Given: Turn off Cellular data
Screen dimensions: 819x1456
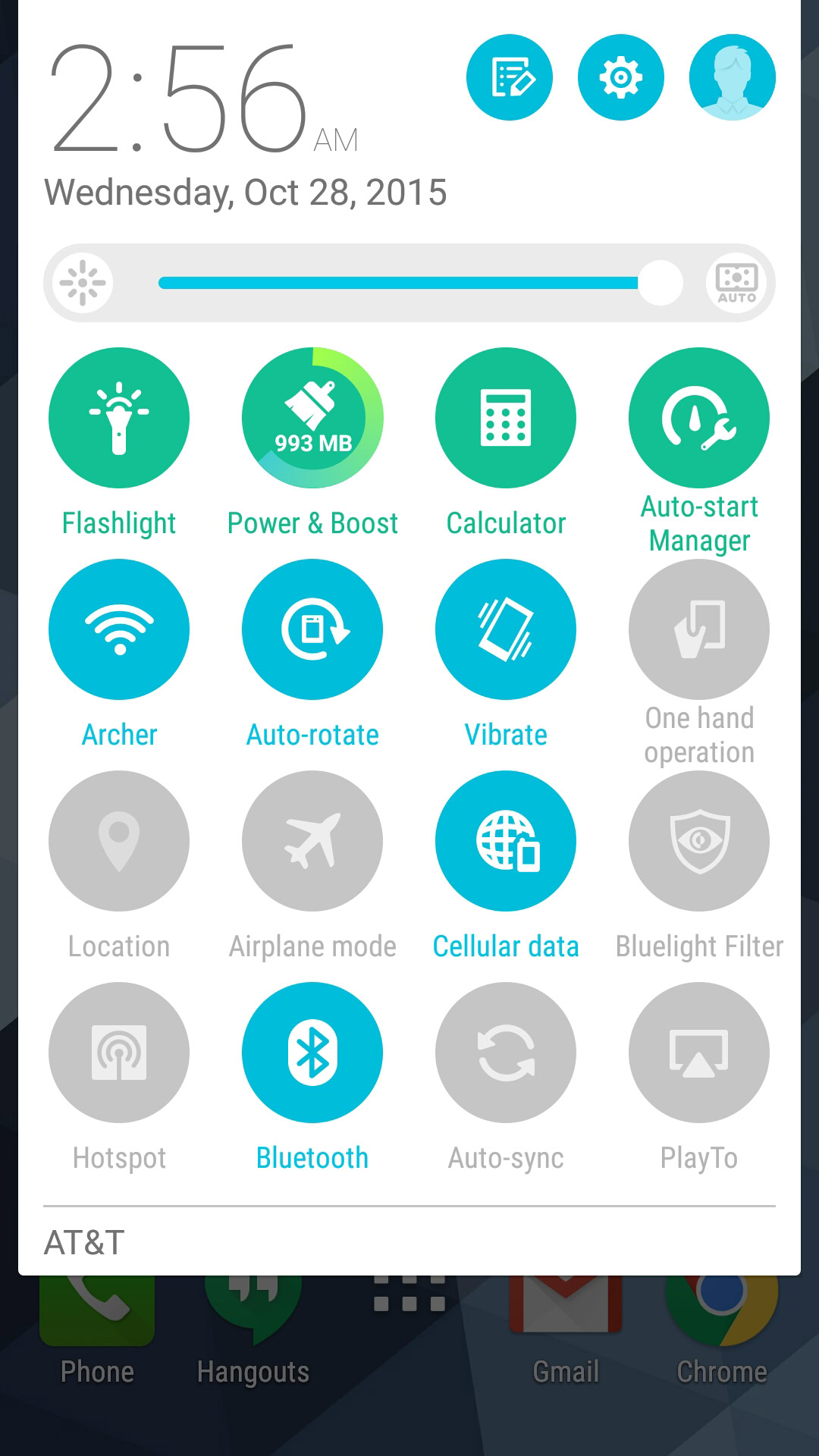Looking at the screenshot, I should tap(506, 841).
